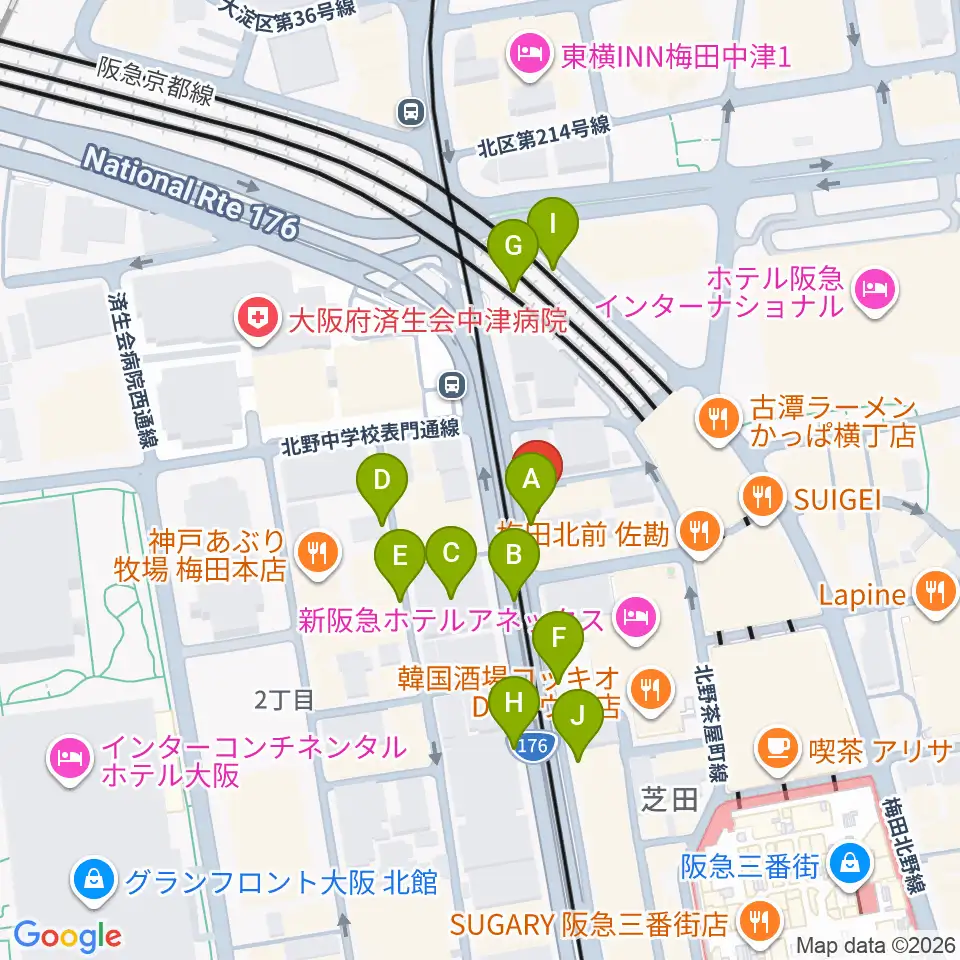Tap the Google logo on the map
The height and width of the screenshot is (960, 960).
click(67, 936)
